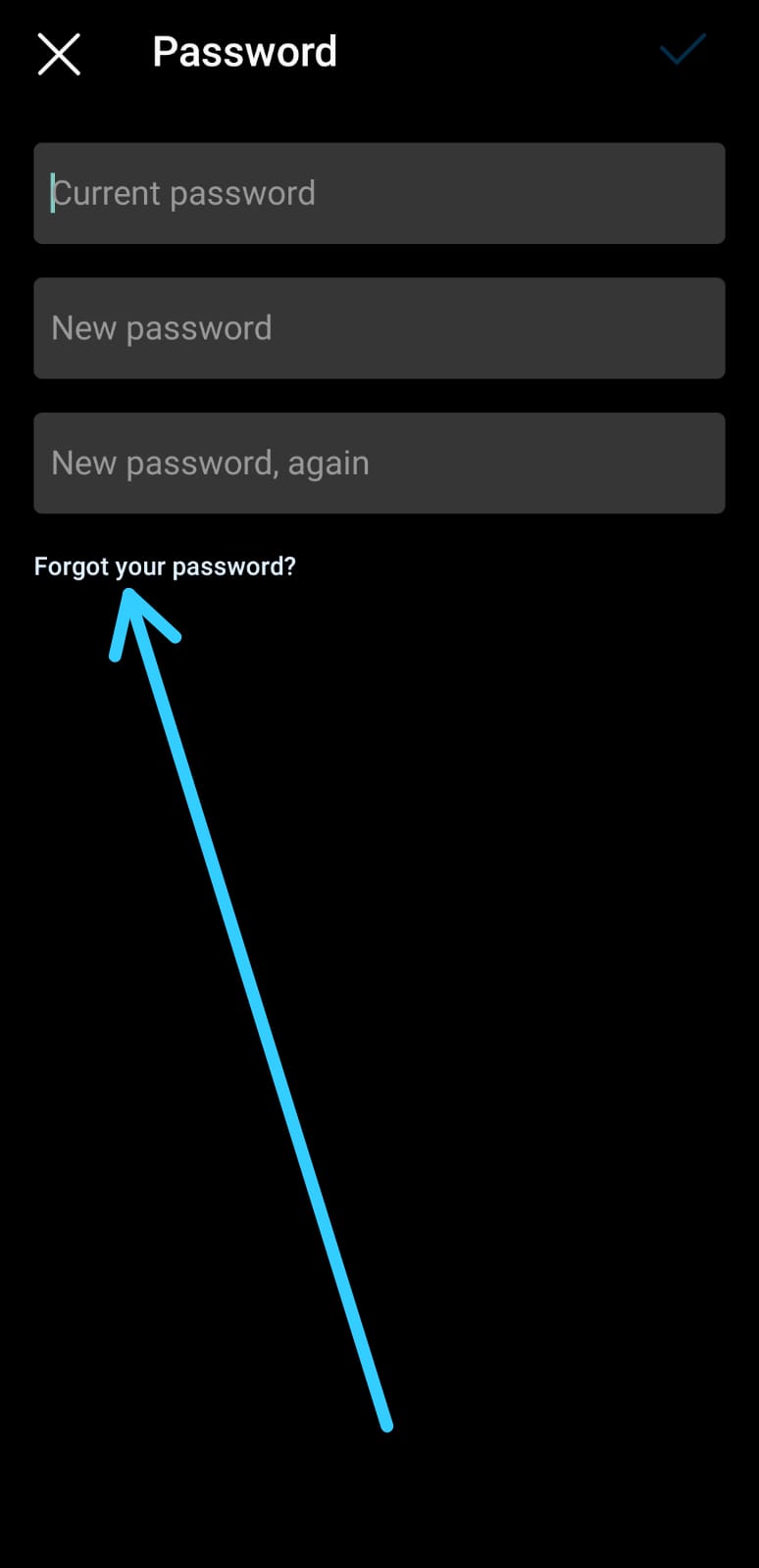Focus the Current password field
759x1568 pixels.
click(x=379, y=193)
